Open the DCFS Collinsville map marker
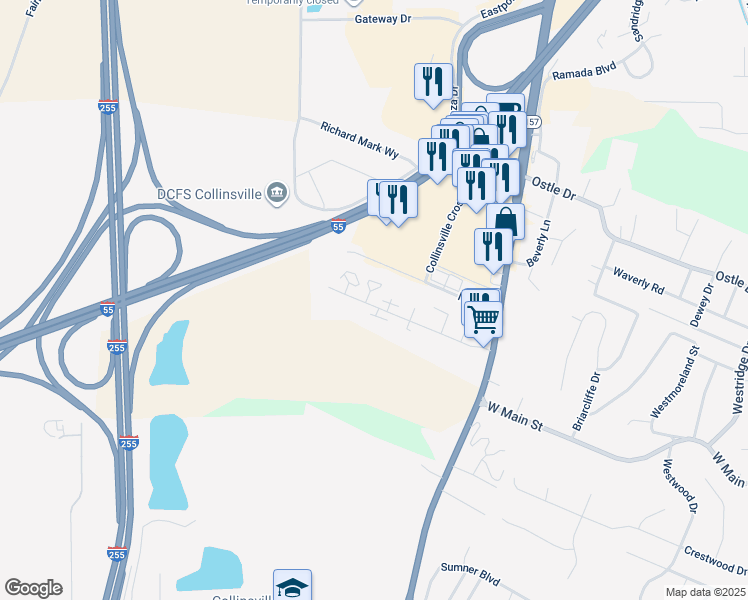748x600 pixels. click(278, 191)
